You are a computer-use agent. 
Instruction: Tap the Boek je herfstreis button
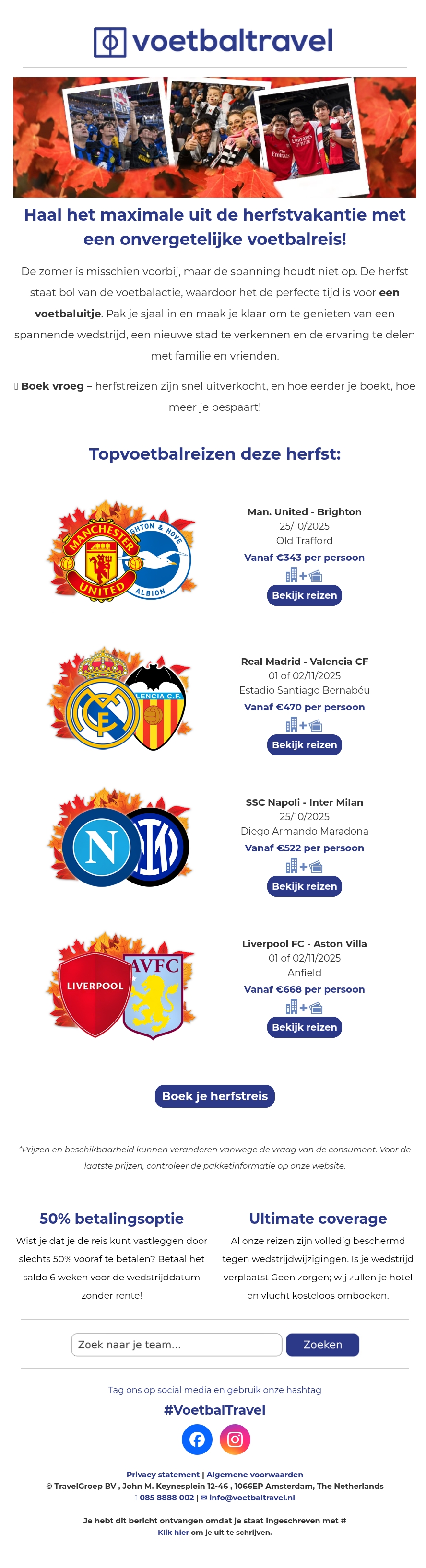214,1096
